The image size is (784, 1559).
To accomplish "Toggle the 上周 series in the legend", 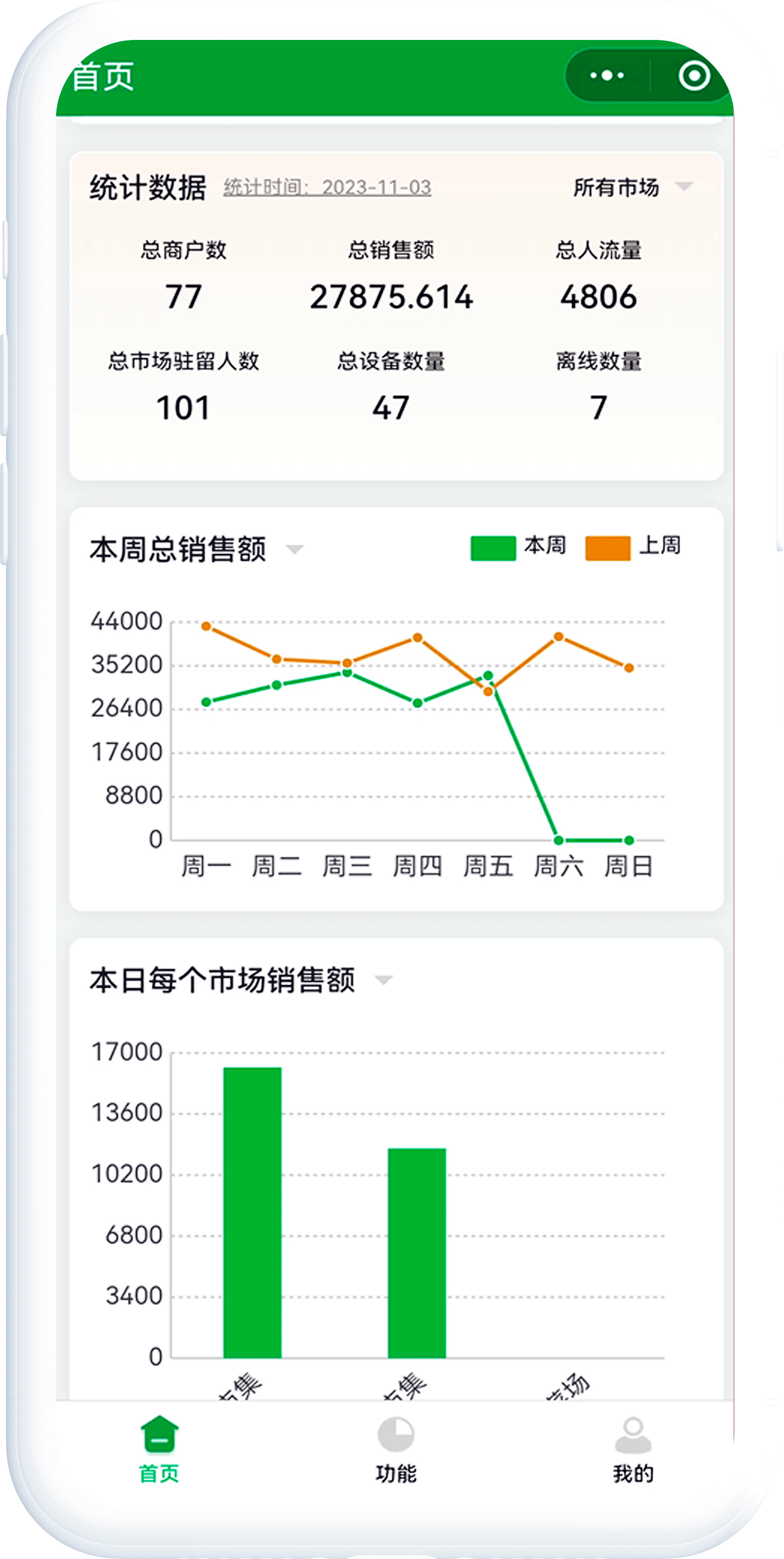I will click(632, 546).
